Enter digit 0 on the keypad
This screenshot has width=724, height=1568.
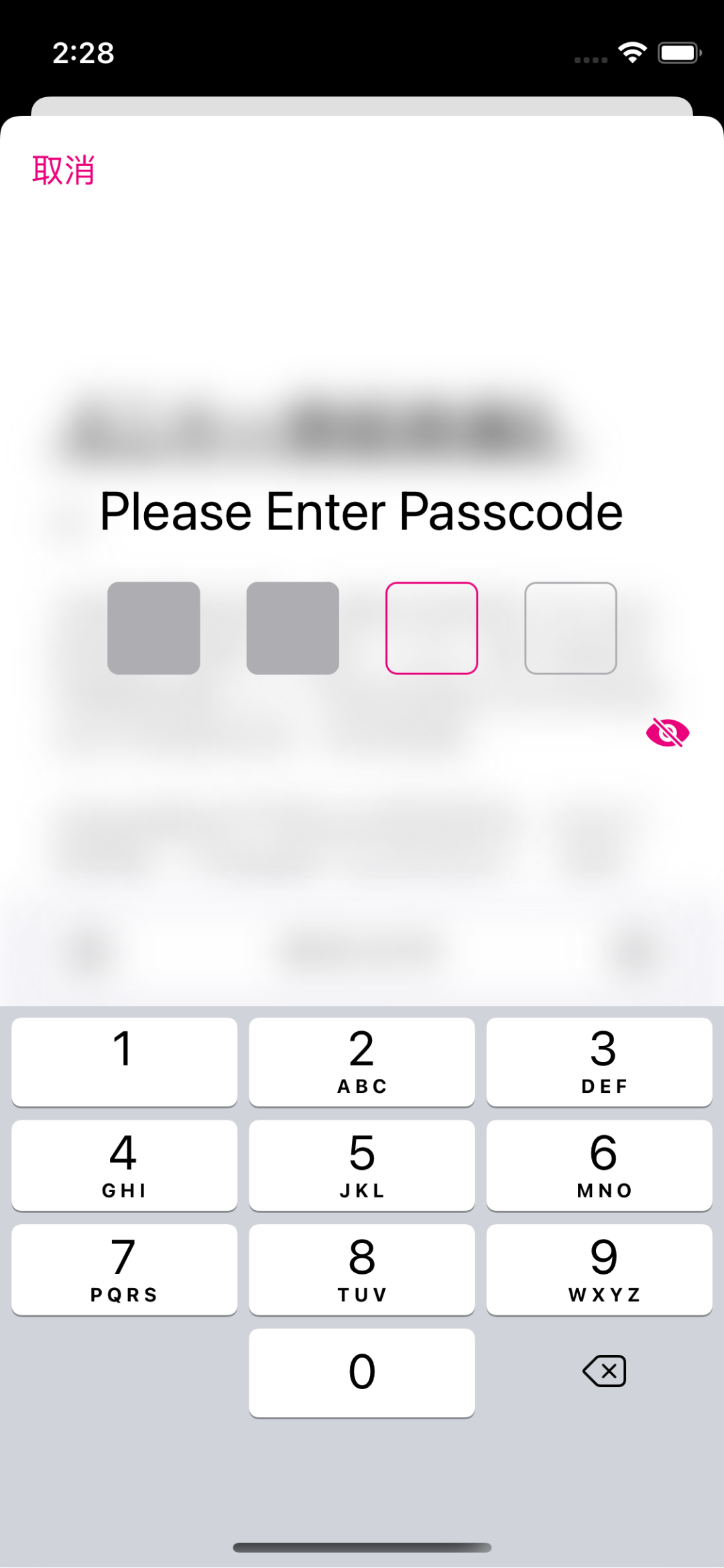[362, 1372]
